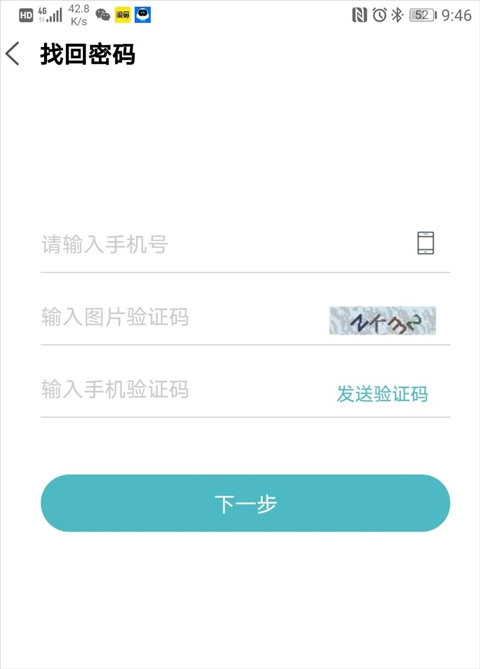Refresh the captcha image
The image size is (480, 669).
click(382, 320)
